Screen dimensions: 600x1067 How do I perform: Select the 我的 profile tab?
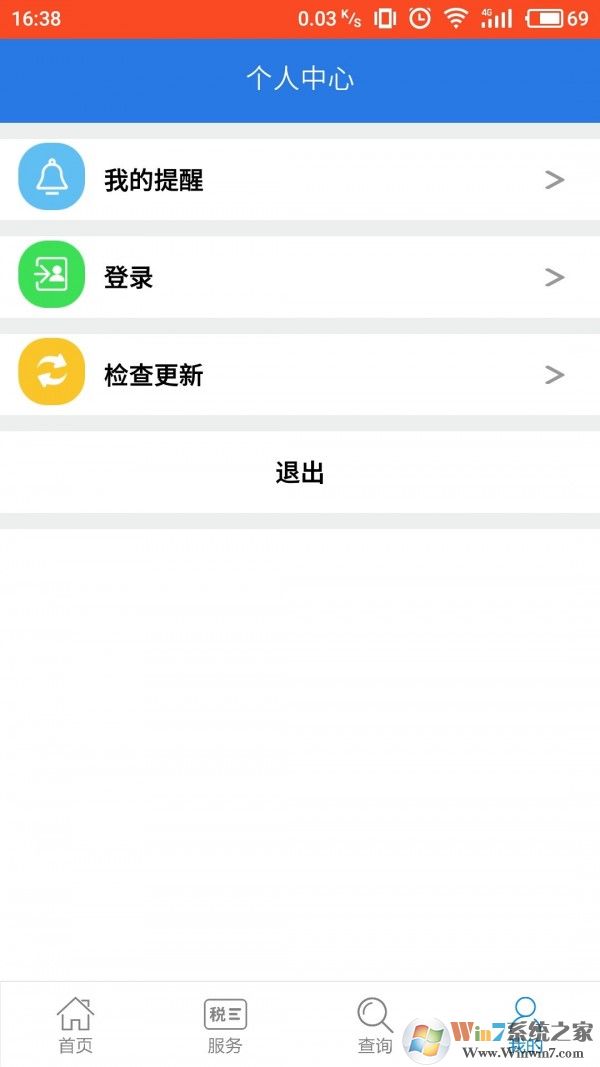click(525, 1020)
